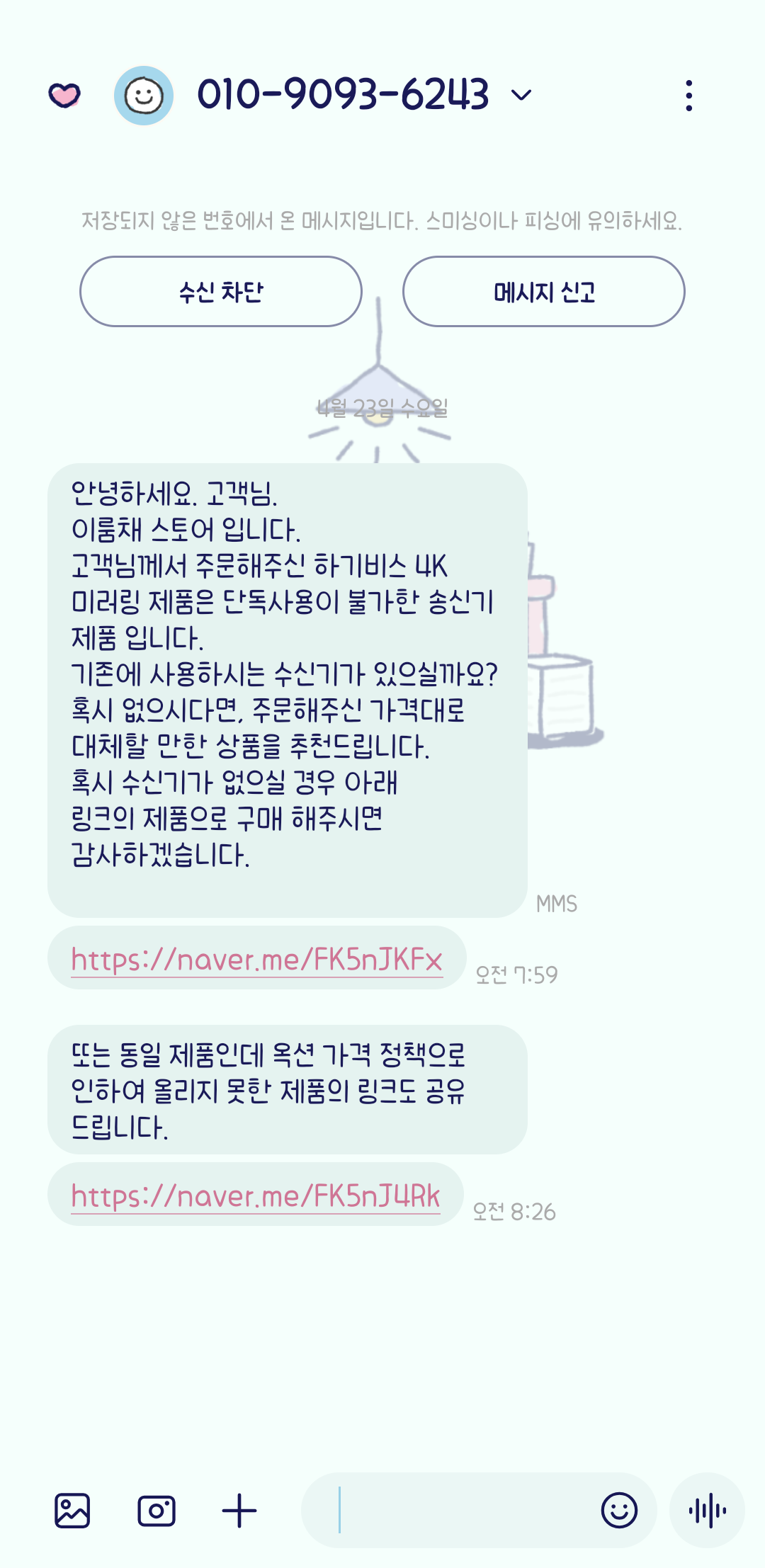This screenshot has height=1568, width=765.
Task: Open the camera to attach a photo
Action: click(157, 1511)
